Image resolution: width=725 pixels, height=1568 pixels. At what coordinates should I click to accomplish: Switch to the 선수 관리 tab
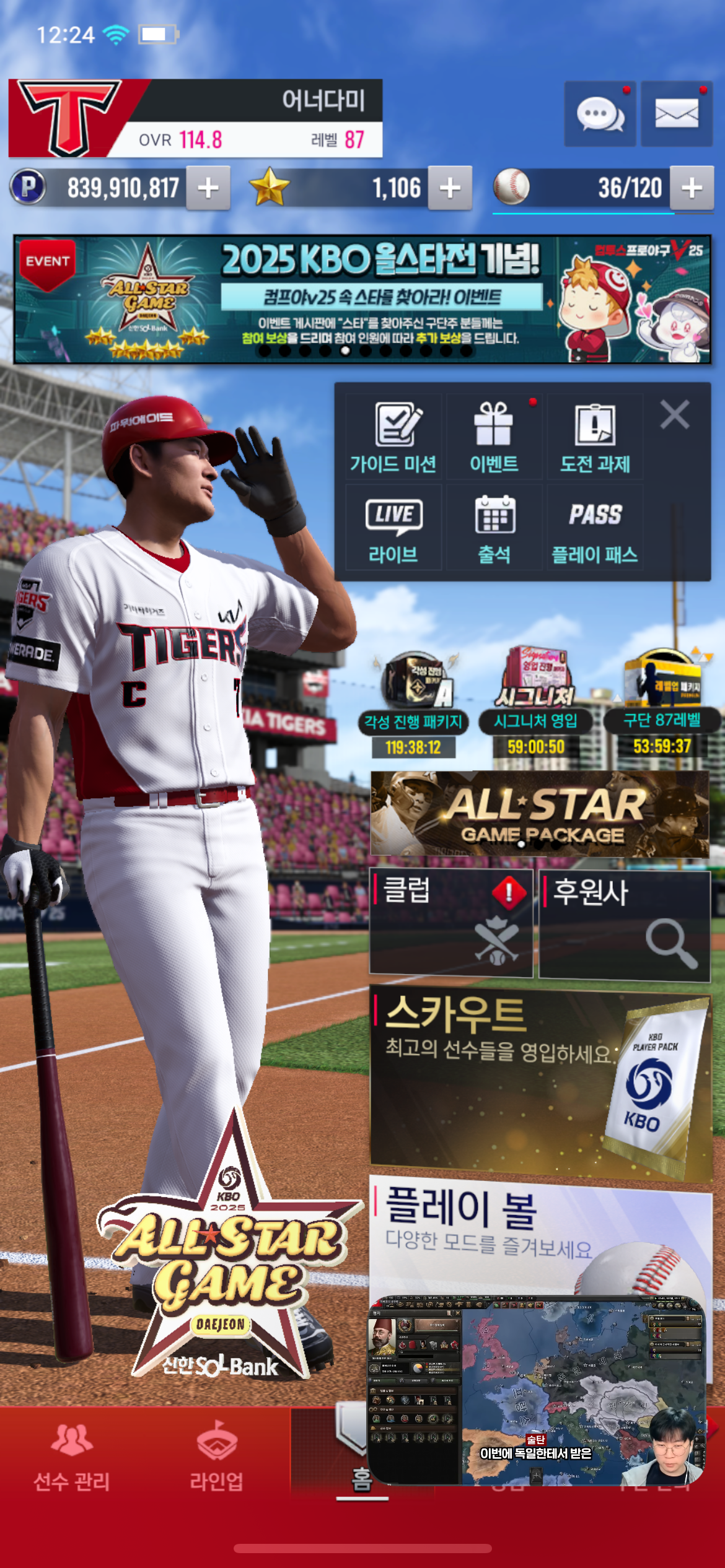click(x=72, y=1457)
